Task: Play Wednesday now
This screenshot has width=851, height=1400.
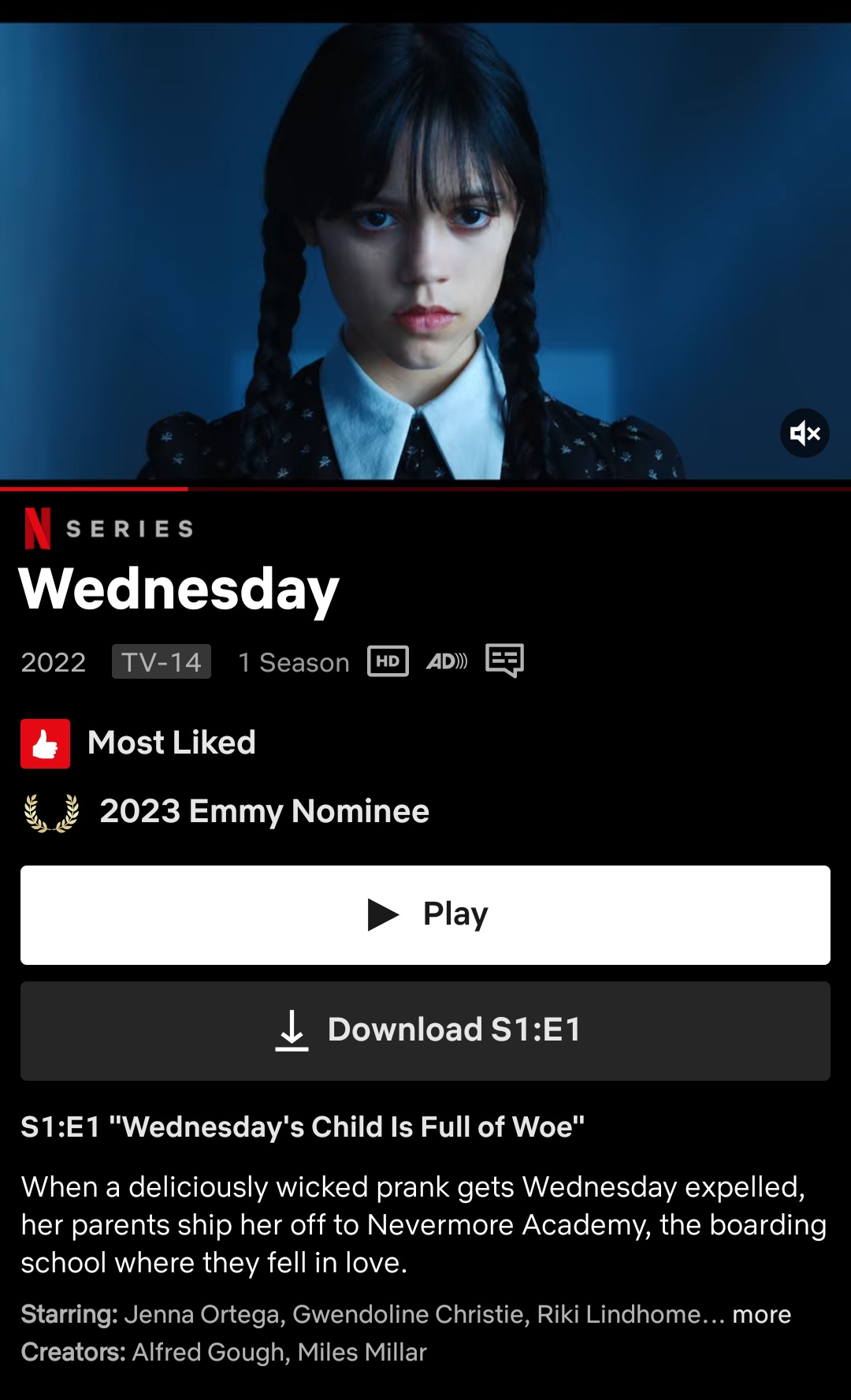Action: coord(425,915)
